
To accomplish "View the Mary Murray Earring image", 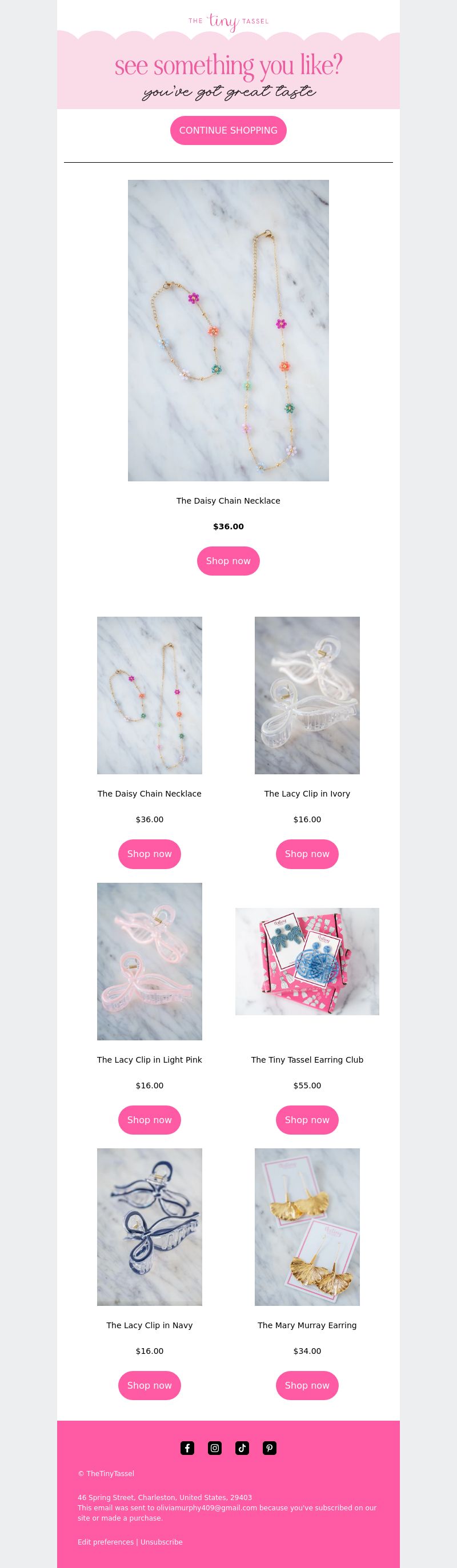I will [x=307, y=1227].
